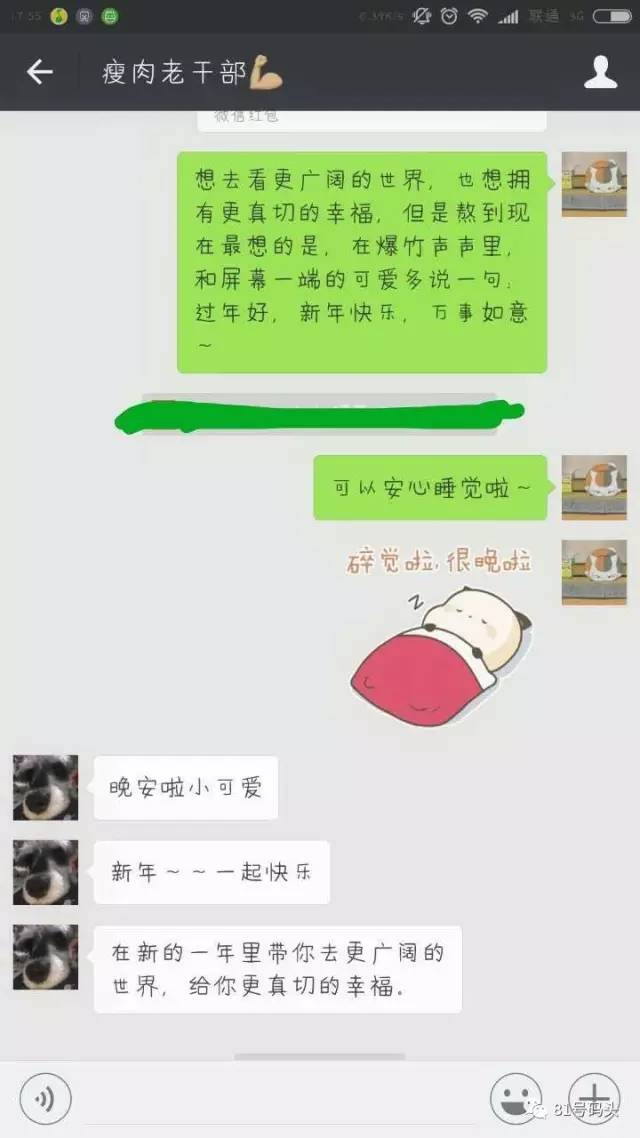
Task: Switch to voice message input
Action: 45,1100
